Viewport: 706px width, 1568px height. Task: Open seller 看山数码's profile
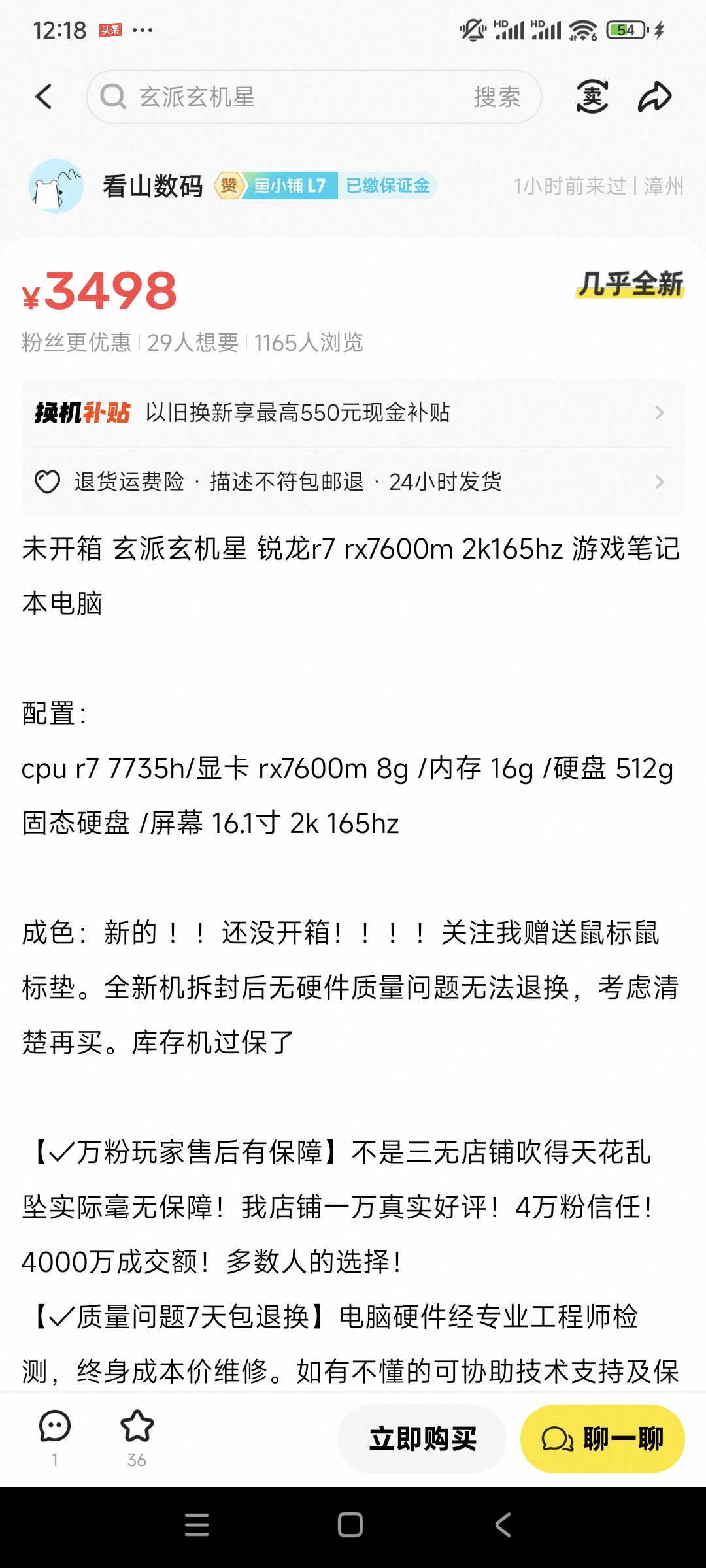point(152,186)
